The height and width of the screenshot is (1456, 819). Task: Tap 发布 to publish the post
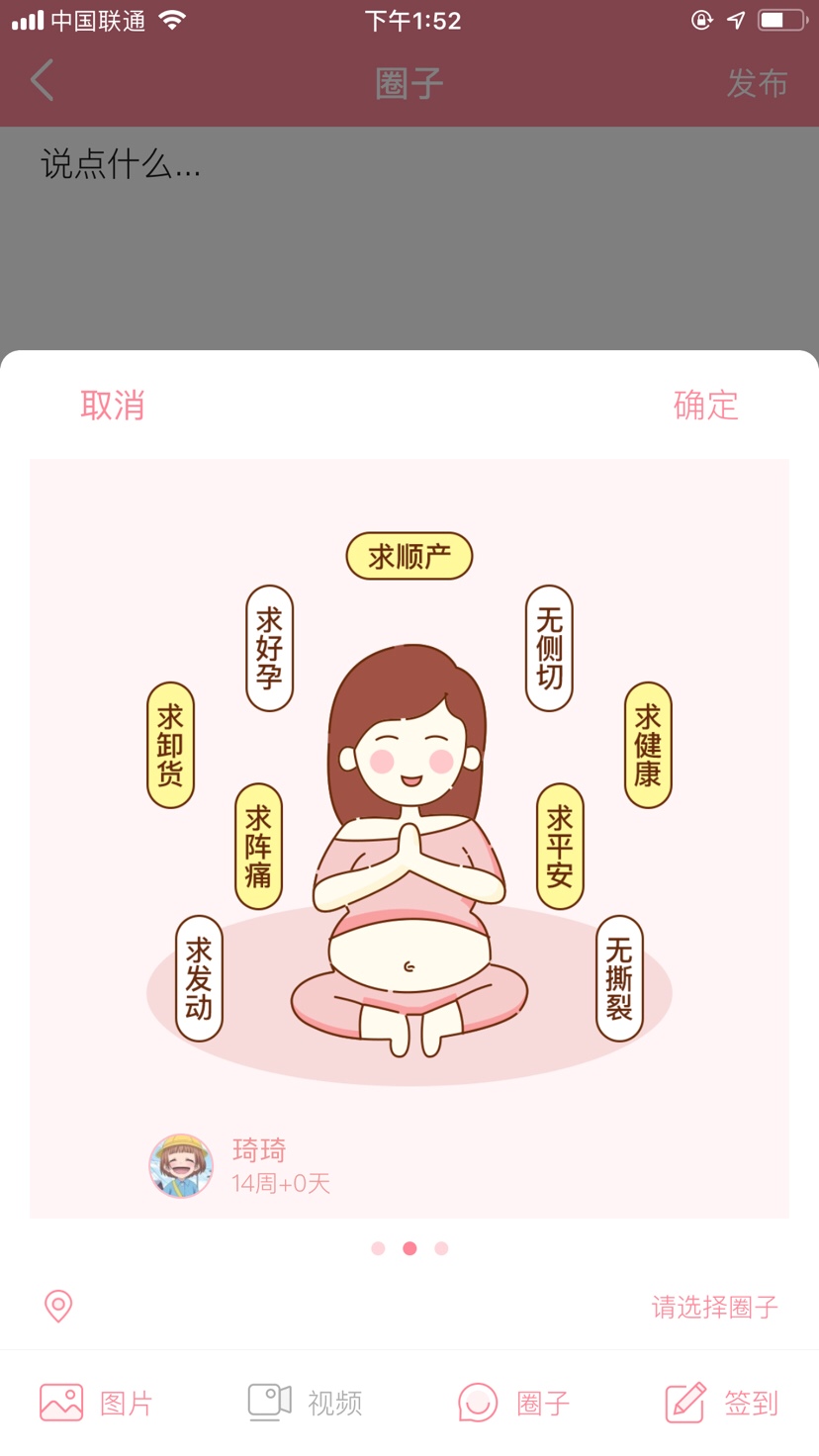click(x=757, y=84)
